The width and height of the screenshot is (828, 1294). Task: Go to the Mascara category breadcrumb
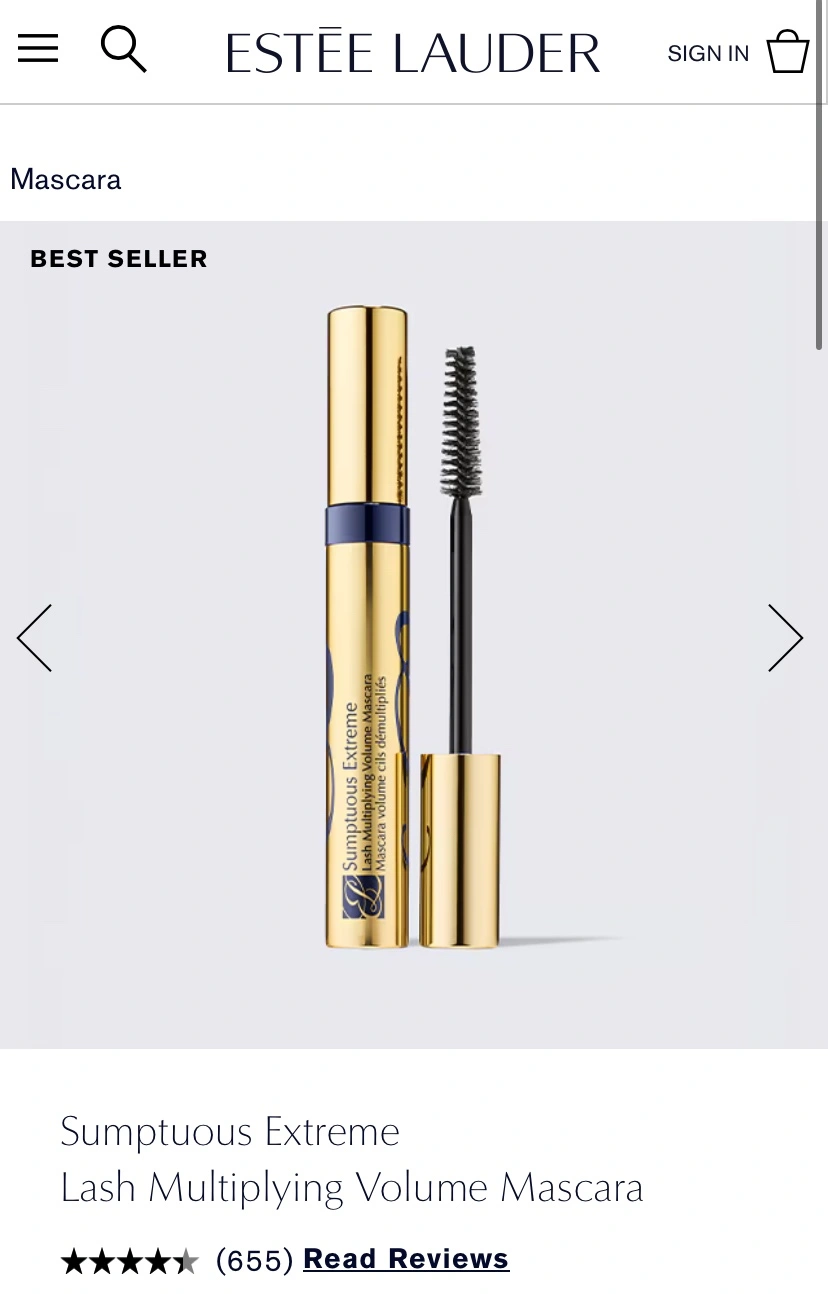(x=66, y=180)
